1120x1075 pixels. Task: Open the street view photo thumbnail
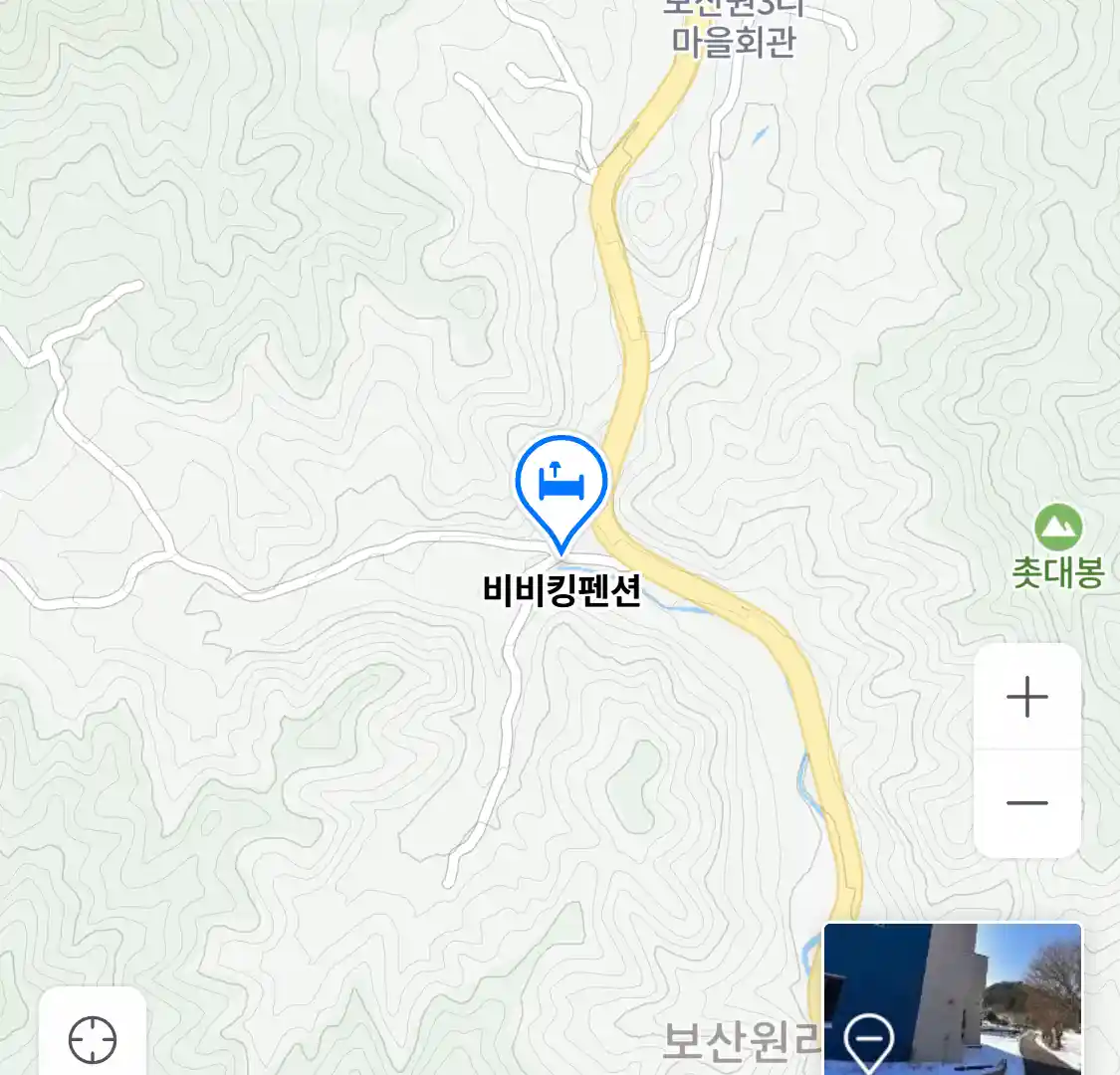point(952,998)
